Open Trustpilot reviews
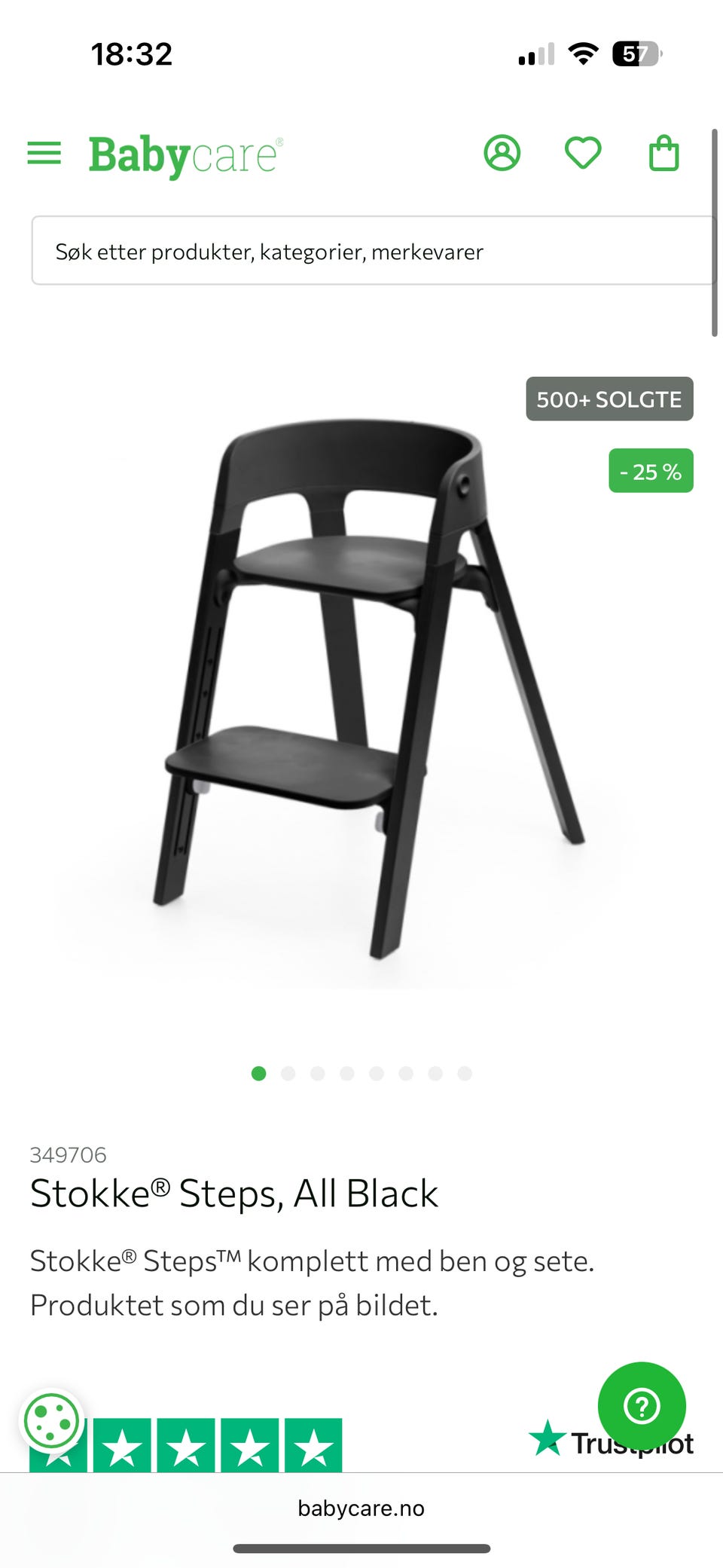The image size is (723, 1568). click(611, 1441)
